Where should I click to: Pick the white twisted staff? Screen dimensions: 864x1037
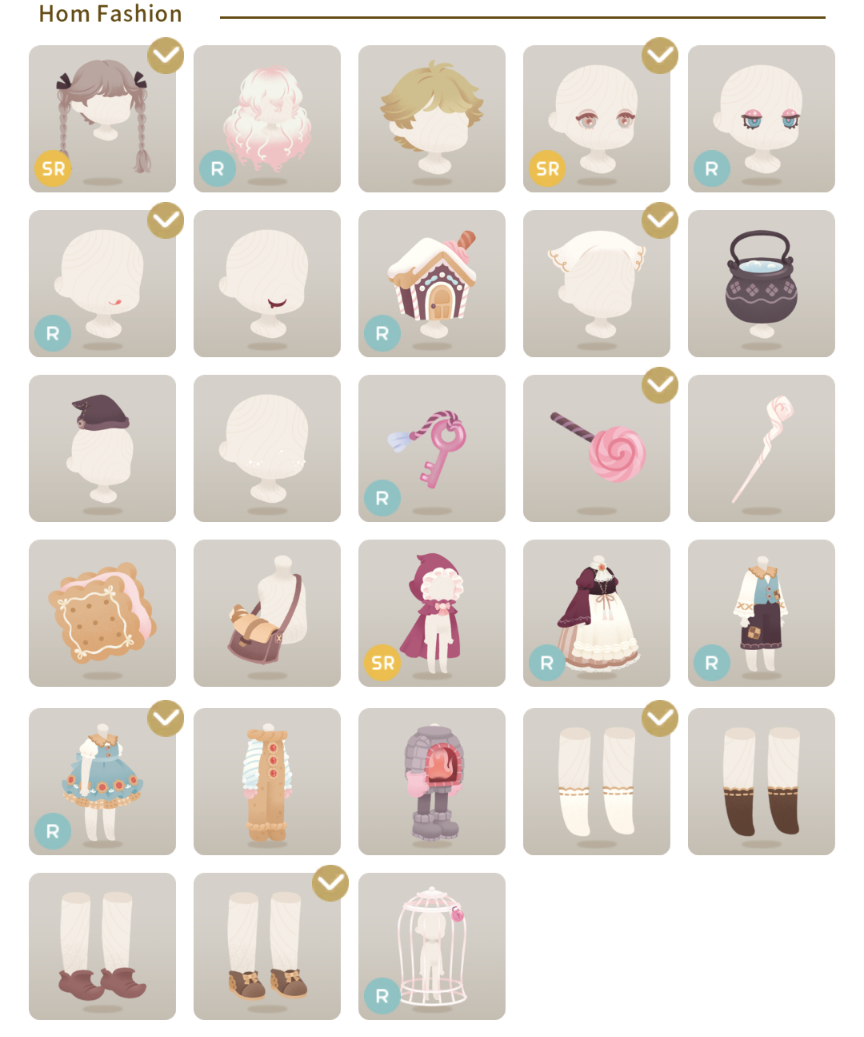click(761, 448)
